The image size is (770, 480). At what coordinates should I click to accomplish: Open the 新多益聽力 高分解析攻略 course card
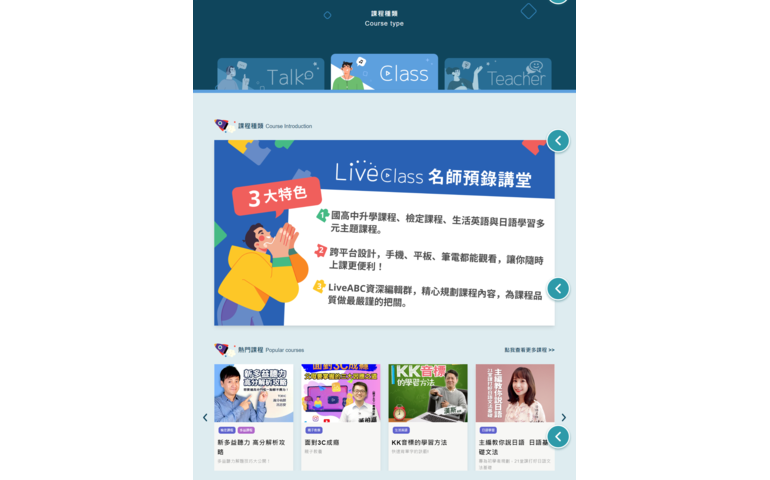pyautogui.click(x=253, y=415)
